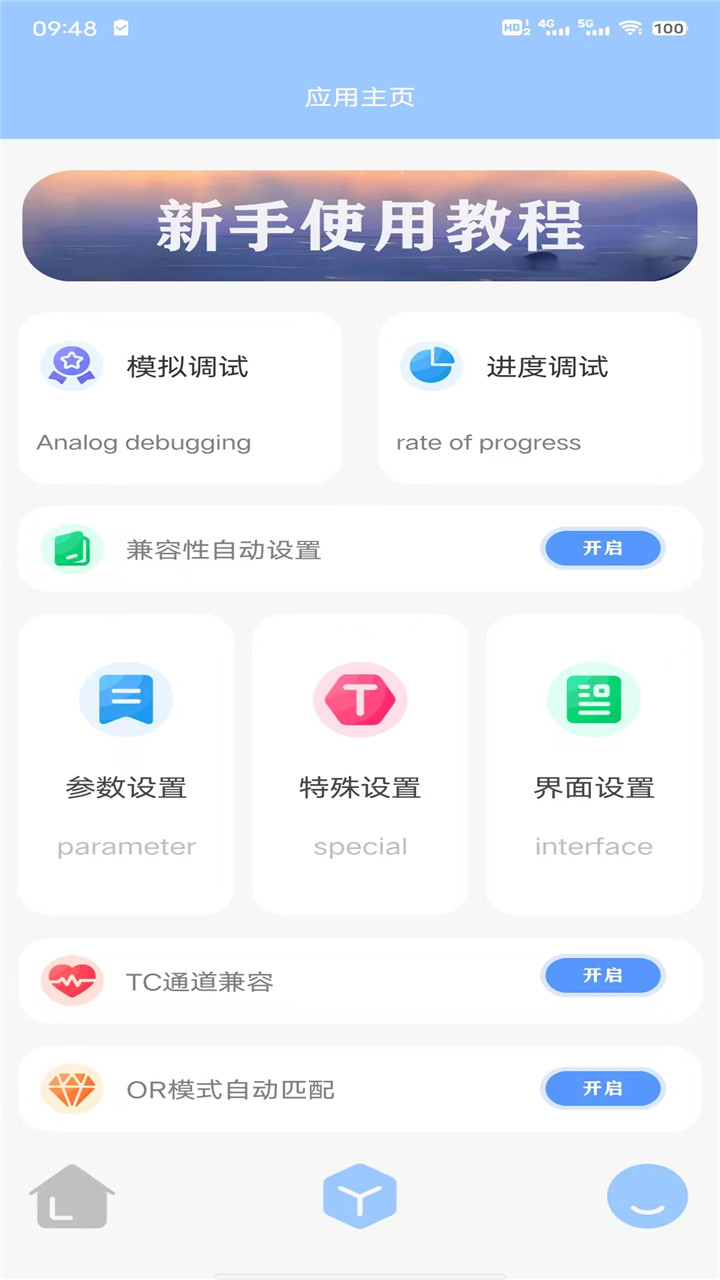Enable 兼容性自动设置 with its 开启 switch
The width and height of the screenshot is (720, 1280).
603,548
